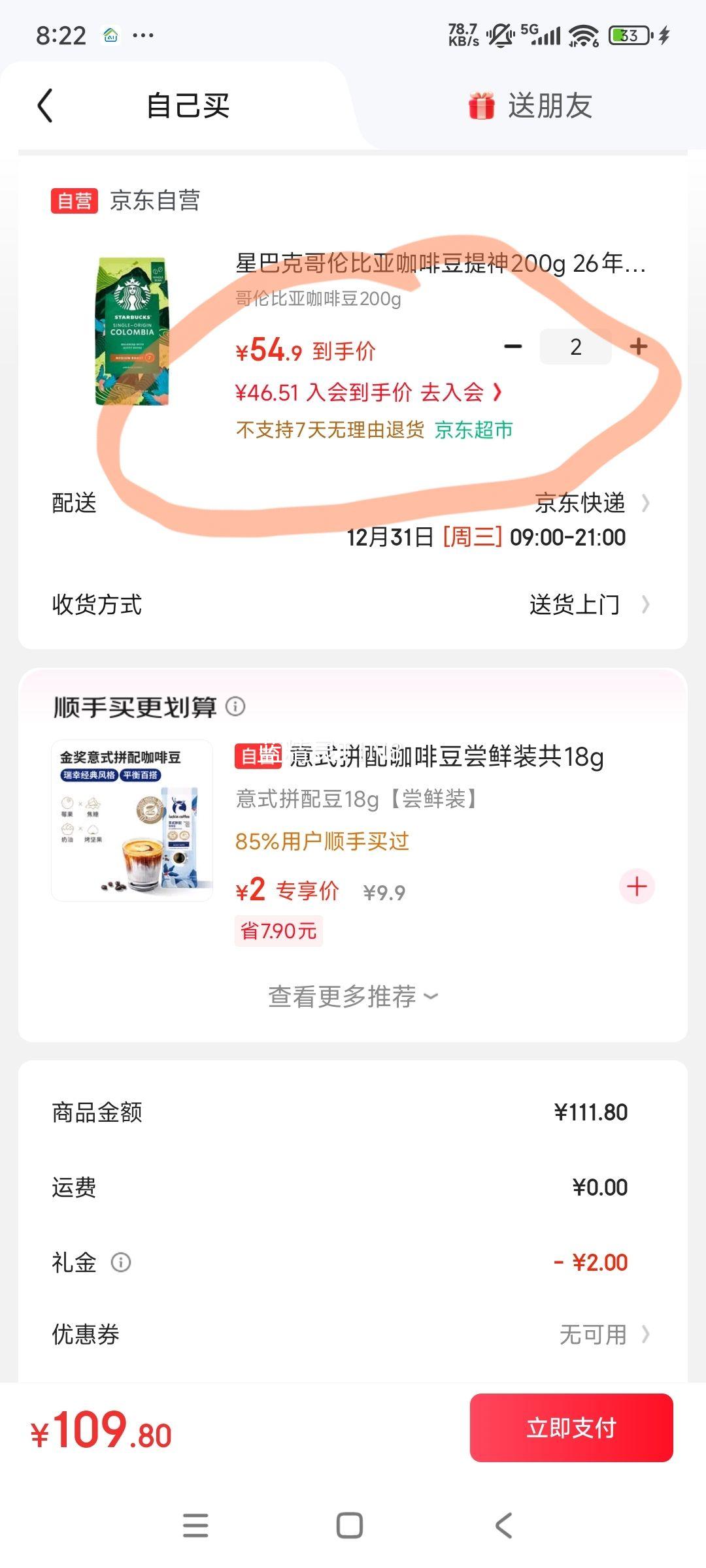Viewport: 706px width, 1568px height.
Task: Expand 查看更多推荐 to see more recommendations
Action: coord(350,996)
